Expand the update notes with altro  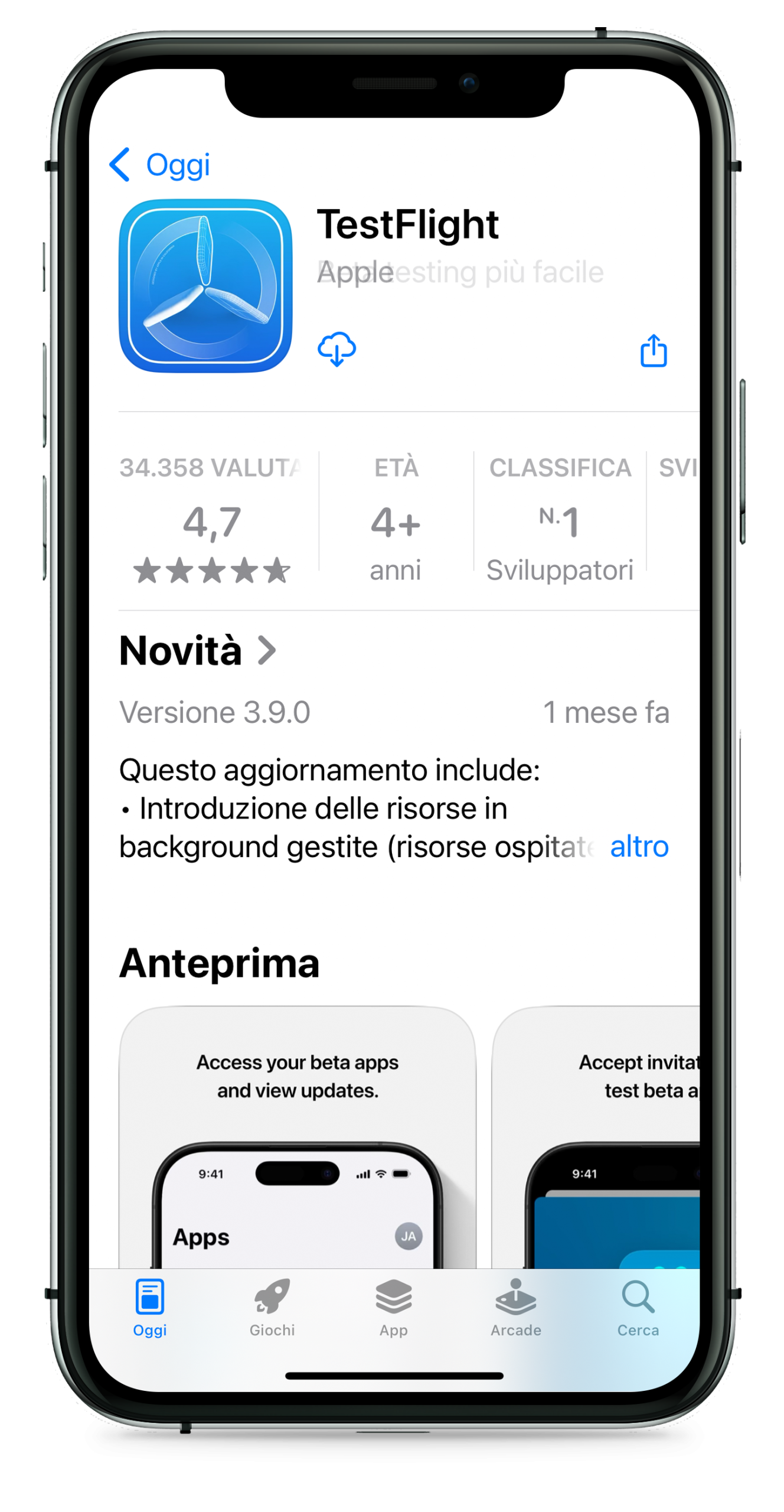click(639, 846)
